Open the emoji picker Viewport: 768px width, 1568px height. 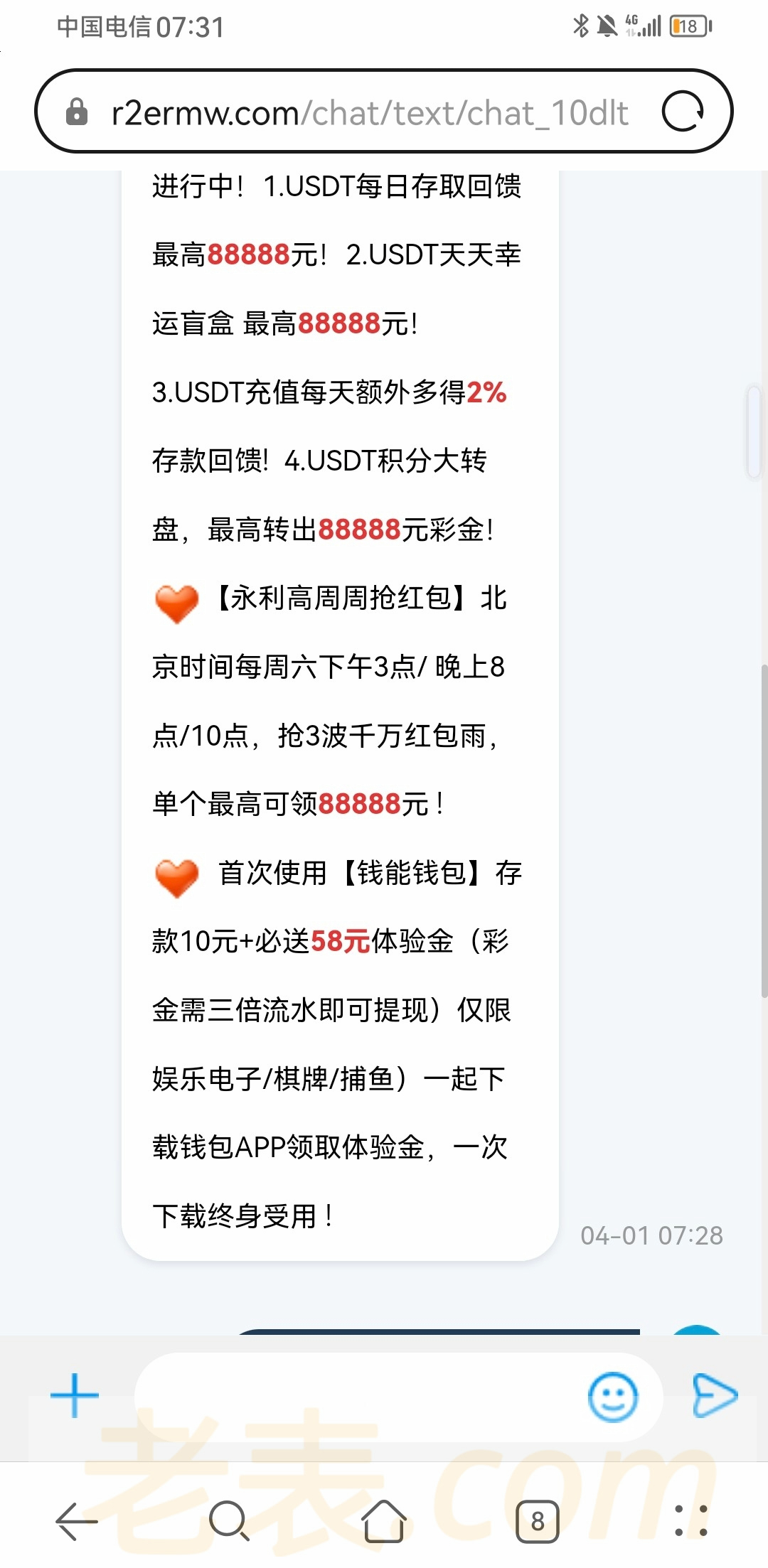tap(612, 1397)
